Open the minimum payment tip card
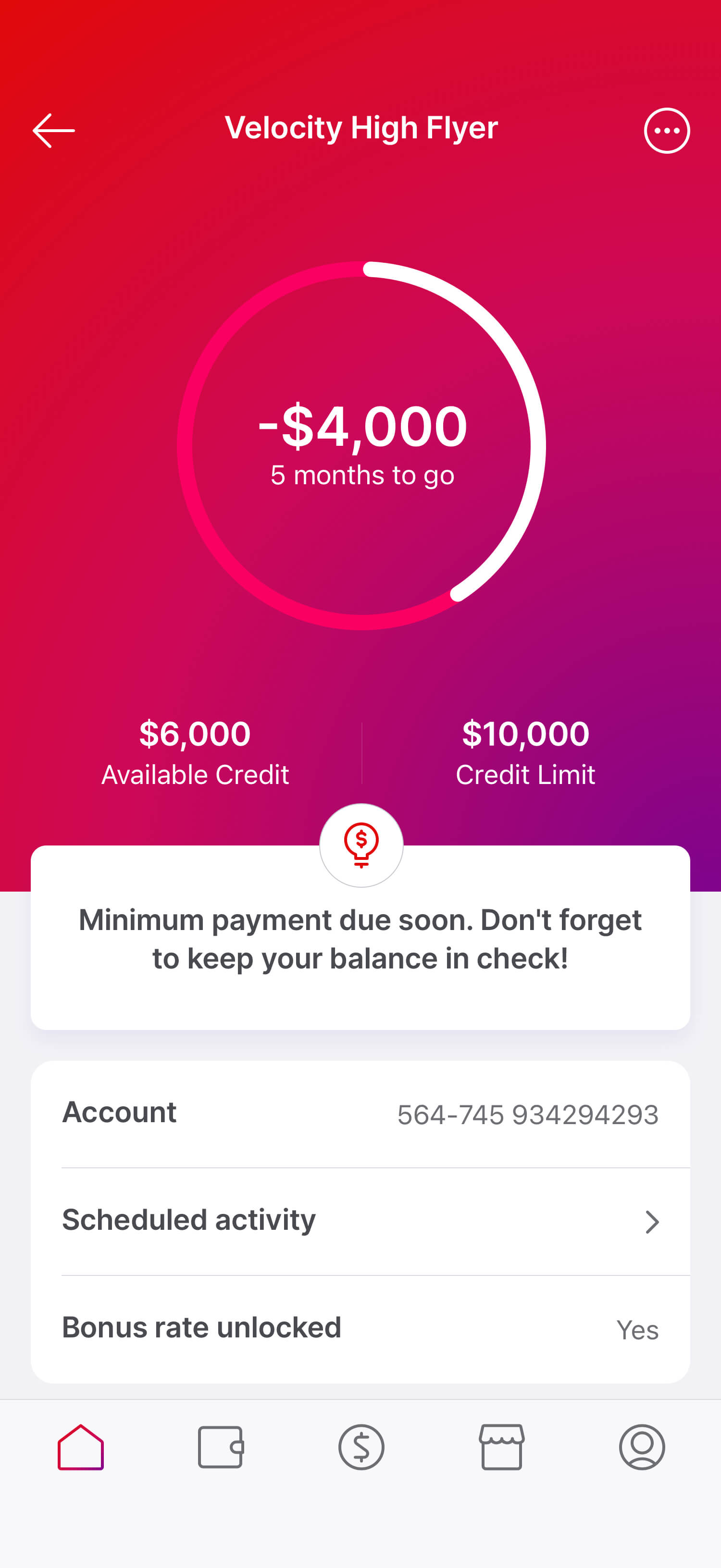The image size is (721, 1568). click(x=360, y=937)
